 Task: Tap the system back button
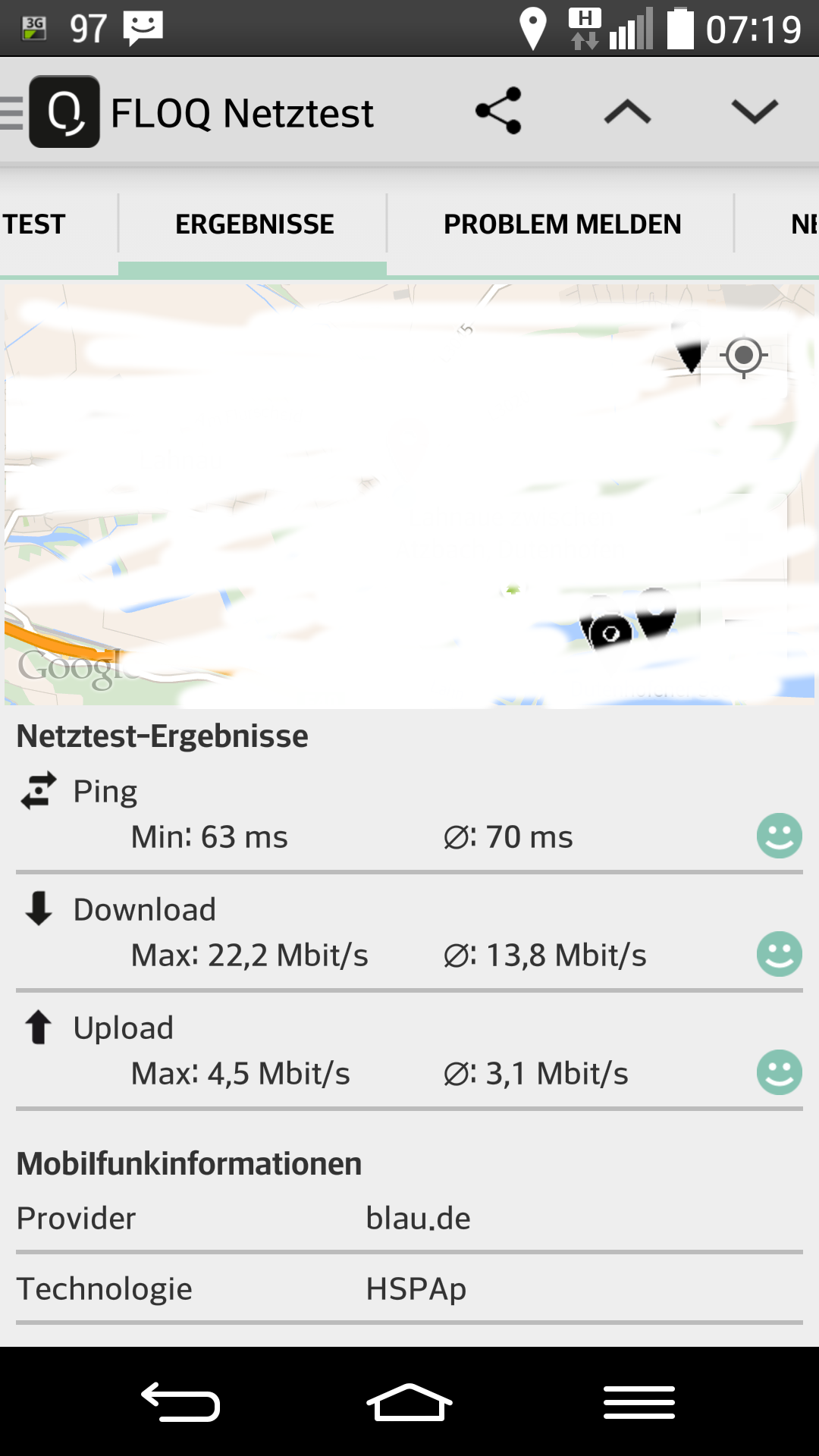point(181,1401)
